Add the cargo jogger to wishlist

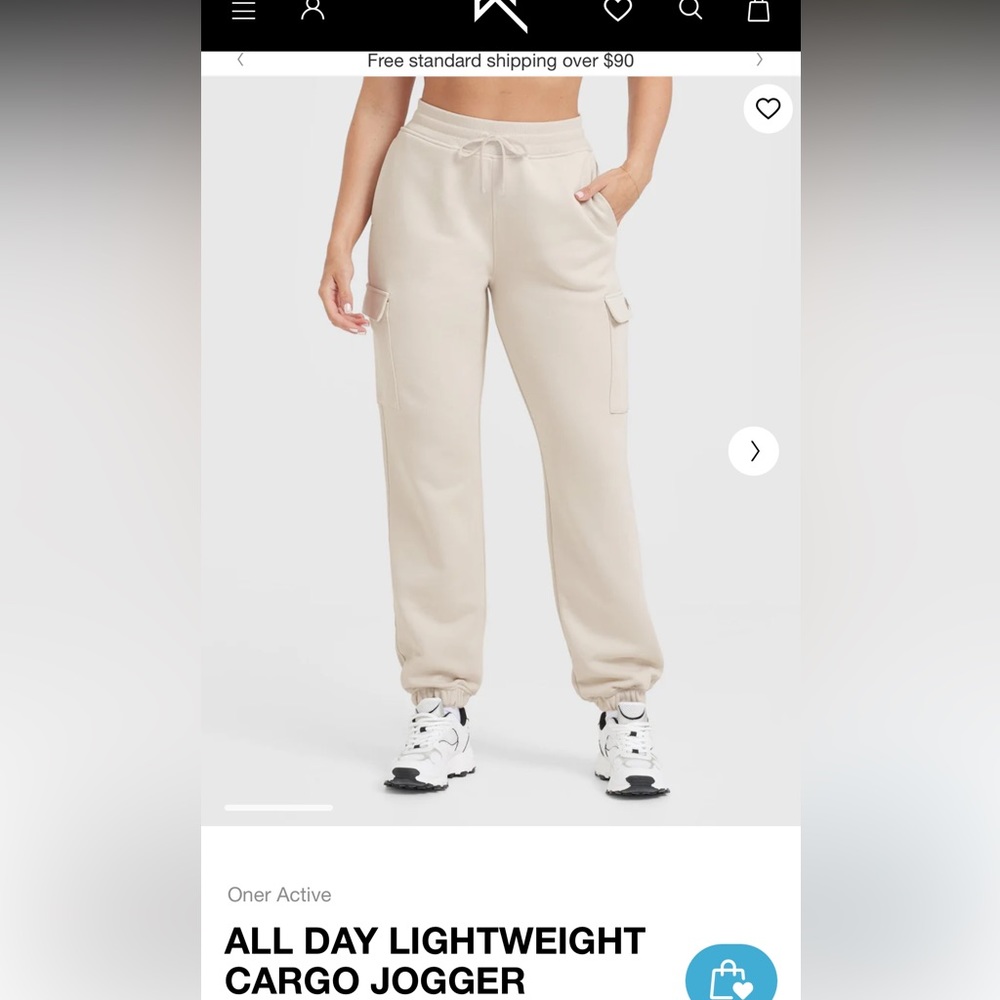[x=768, y=109]
